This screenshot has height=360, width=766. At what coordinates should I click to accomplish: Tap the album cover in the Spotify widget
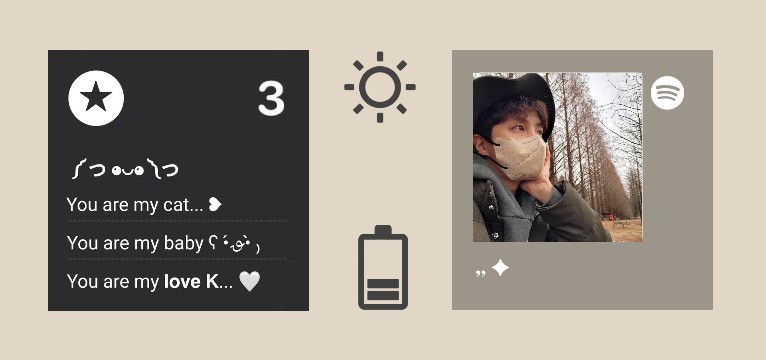coord(557,157)
